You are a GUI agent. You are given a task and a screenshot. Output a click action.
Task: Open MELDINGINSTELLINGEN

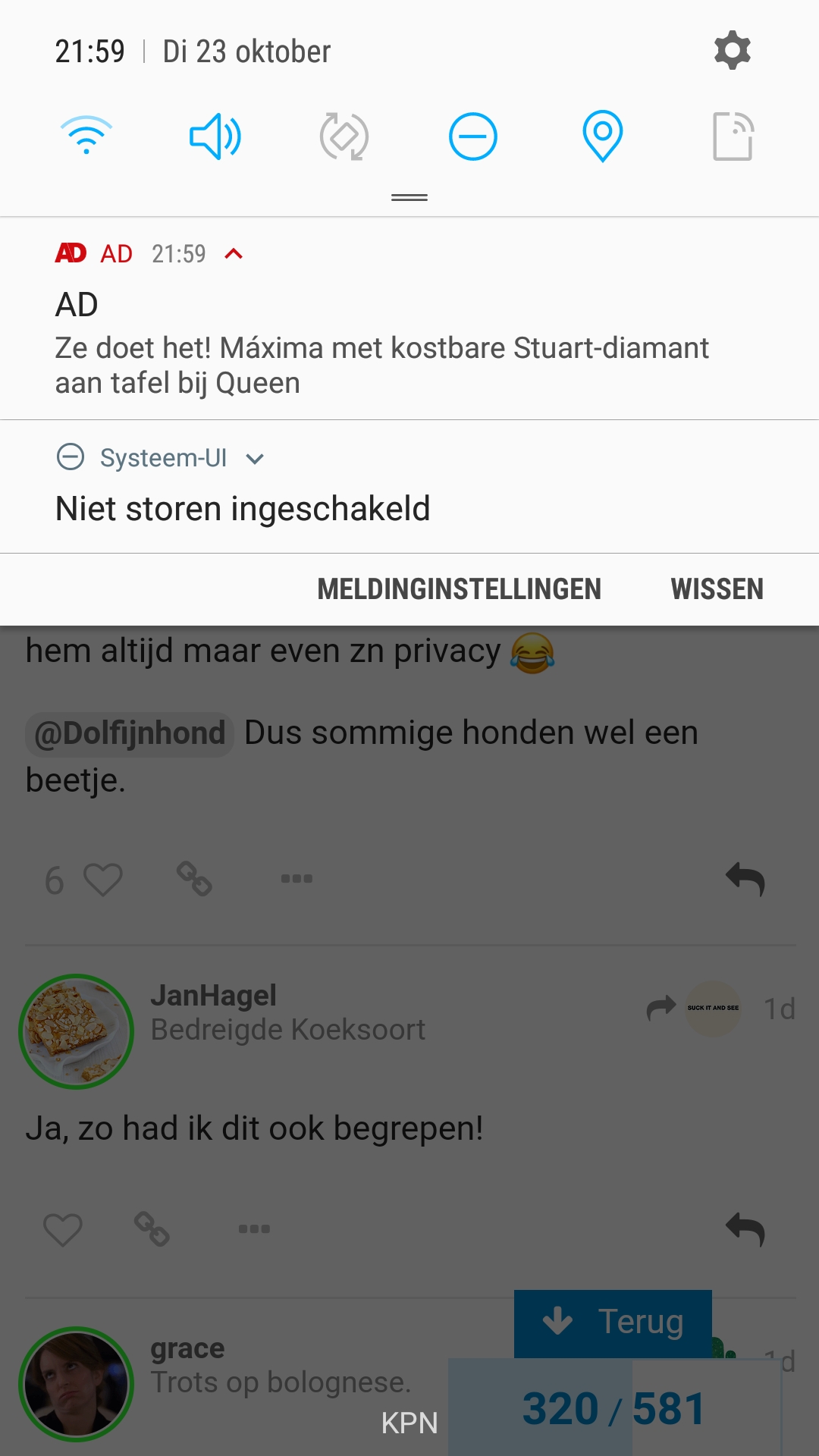(459, 589)
